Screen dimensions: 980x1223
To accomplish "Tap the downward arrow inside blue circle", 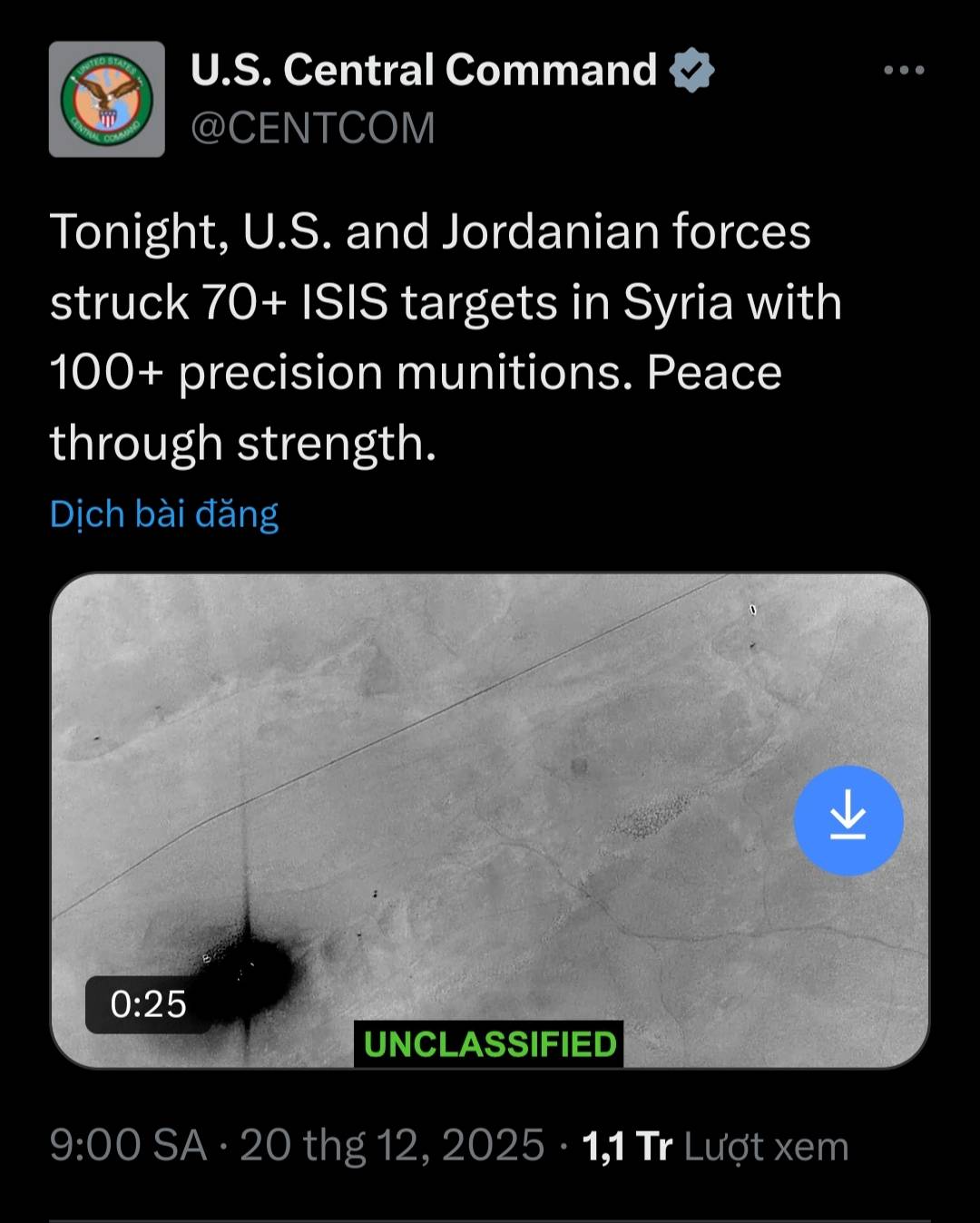I will (848, 819).
